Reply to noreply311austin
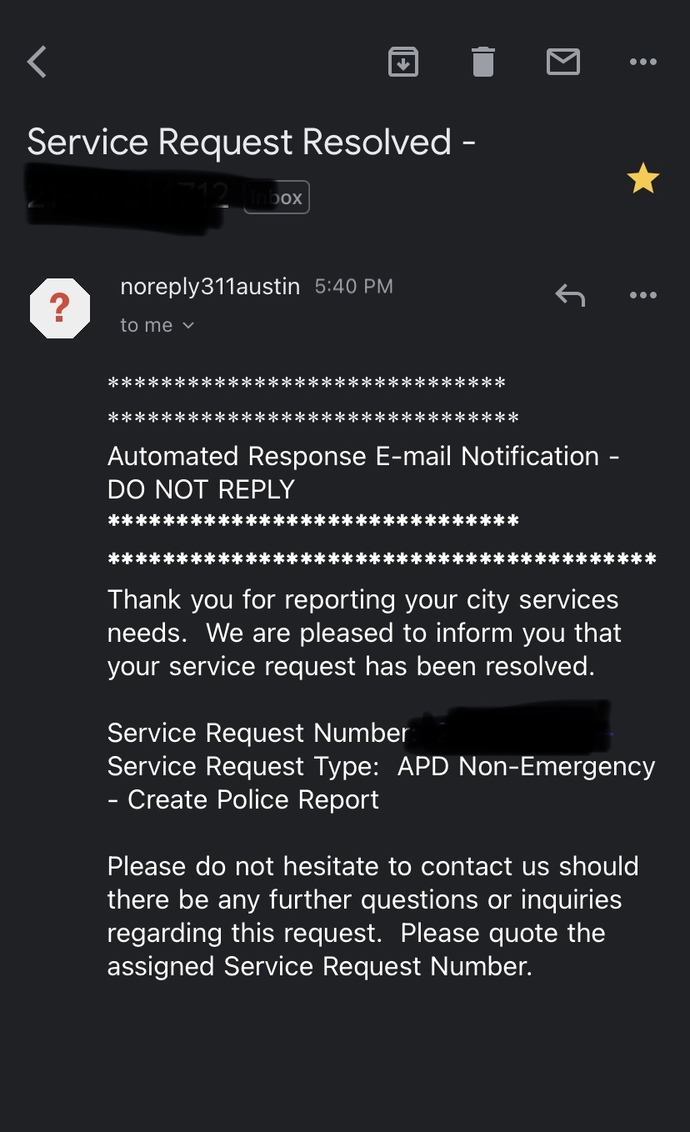The height and width of the screenshot is (1132, 690). coord(570,295)
